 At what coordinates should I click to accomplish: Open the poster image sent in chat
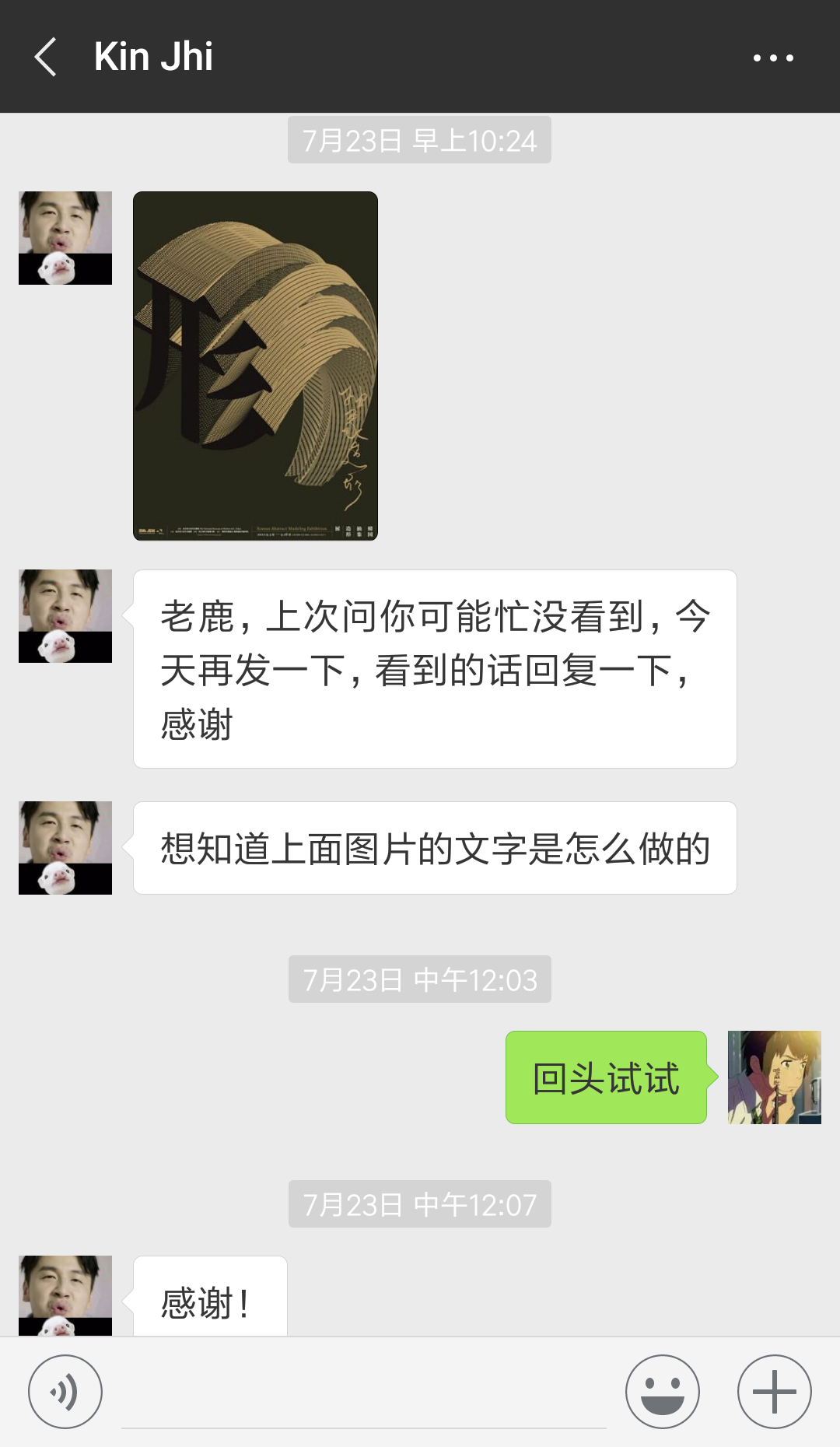(x=255, y=366)
